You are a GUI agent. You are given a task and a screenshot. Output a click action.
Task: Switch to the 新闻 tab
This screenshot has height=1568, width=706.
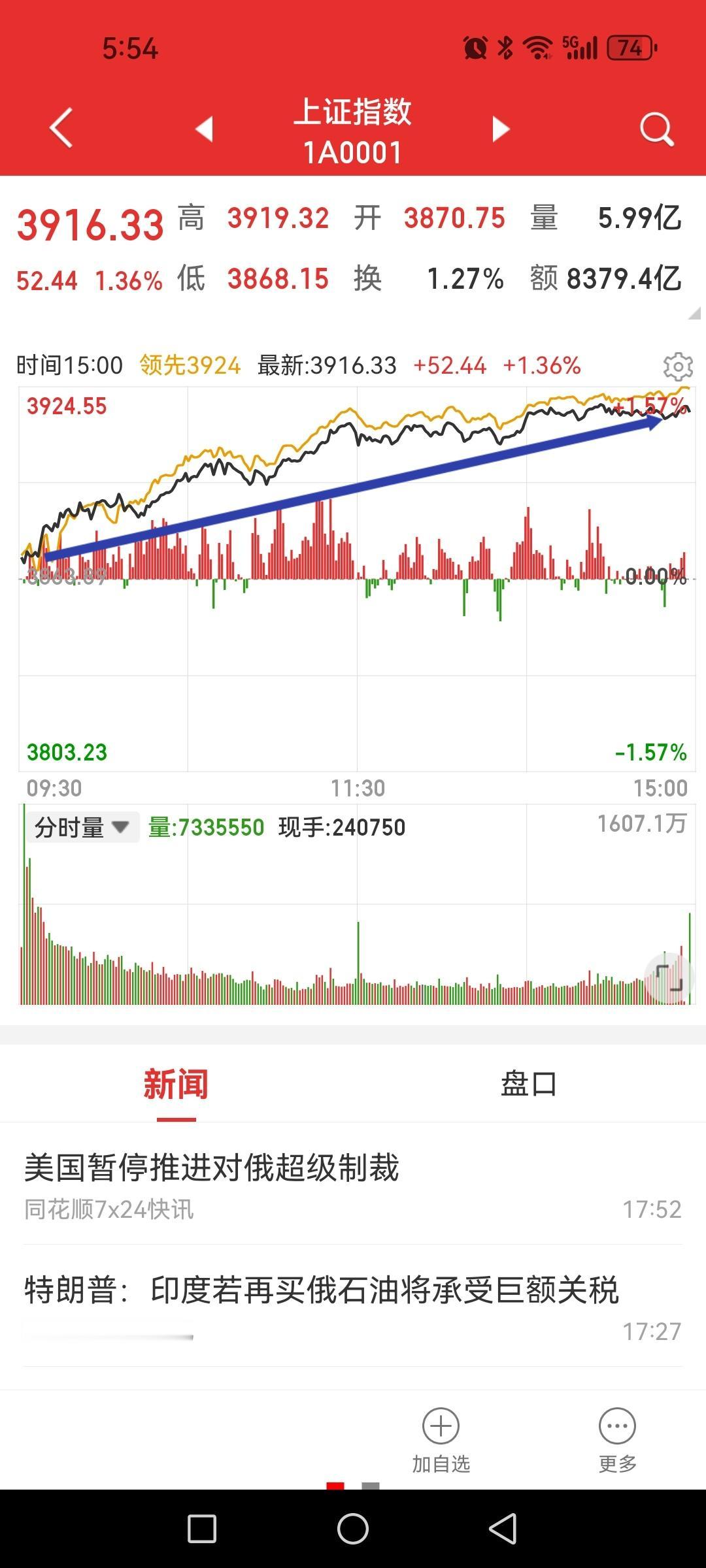pos(176,1085)
